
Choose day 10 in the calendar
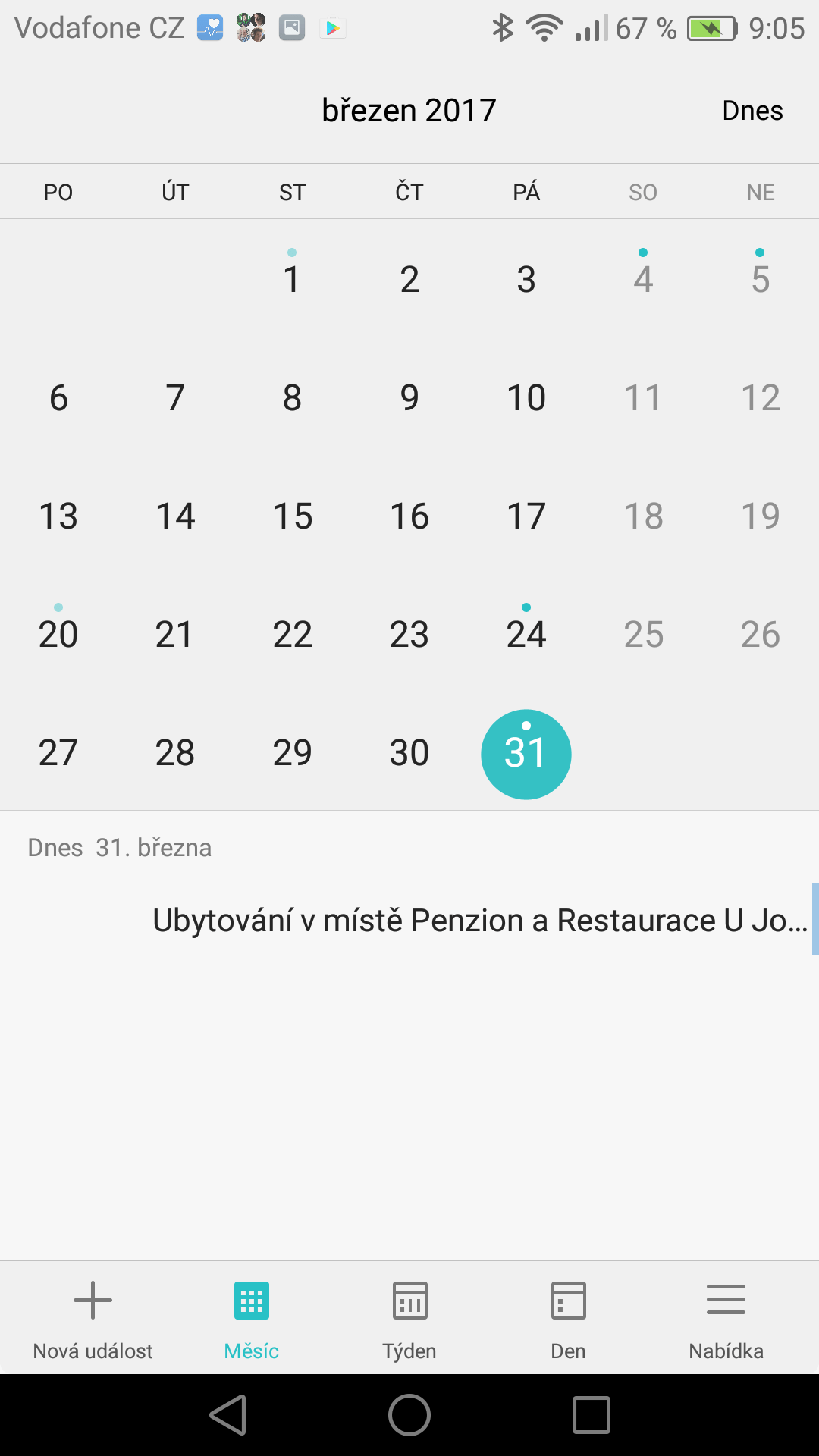(x=526, y=397)
